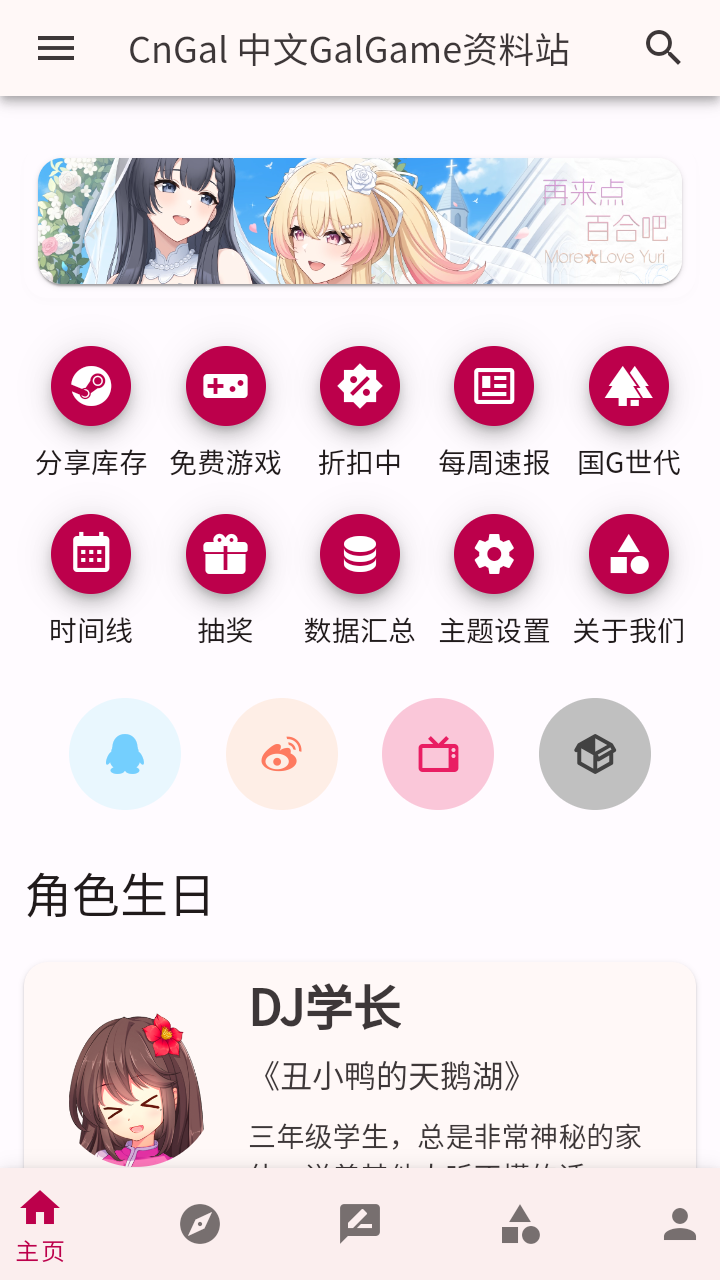This screenshot has height=1280, width=720.
Task: Open 关于我们 about page
Action: tap(629, 554)
